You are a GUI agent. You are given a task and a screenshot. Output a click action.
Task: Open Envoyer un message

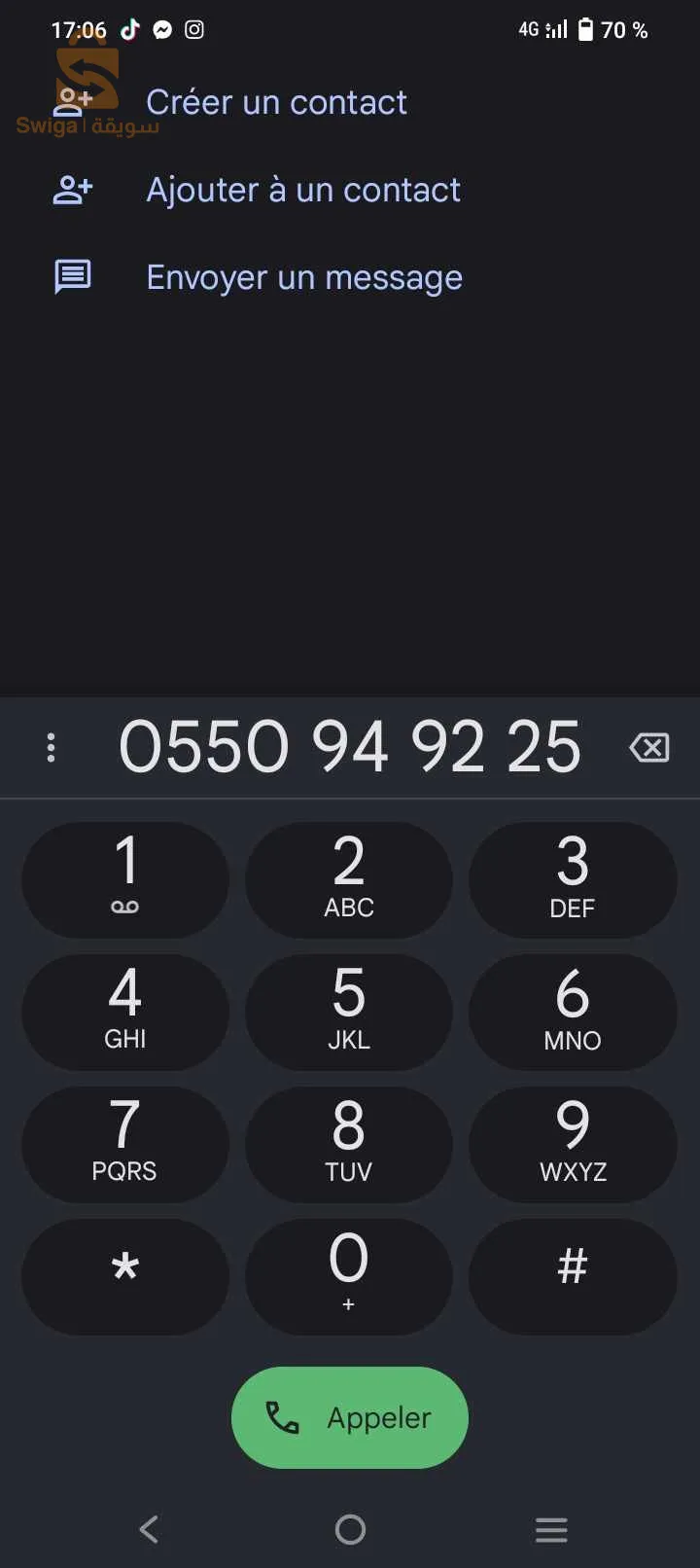click(303, 277)
